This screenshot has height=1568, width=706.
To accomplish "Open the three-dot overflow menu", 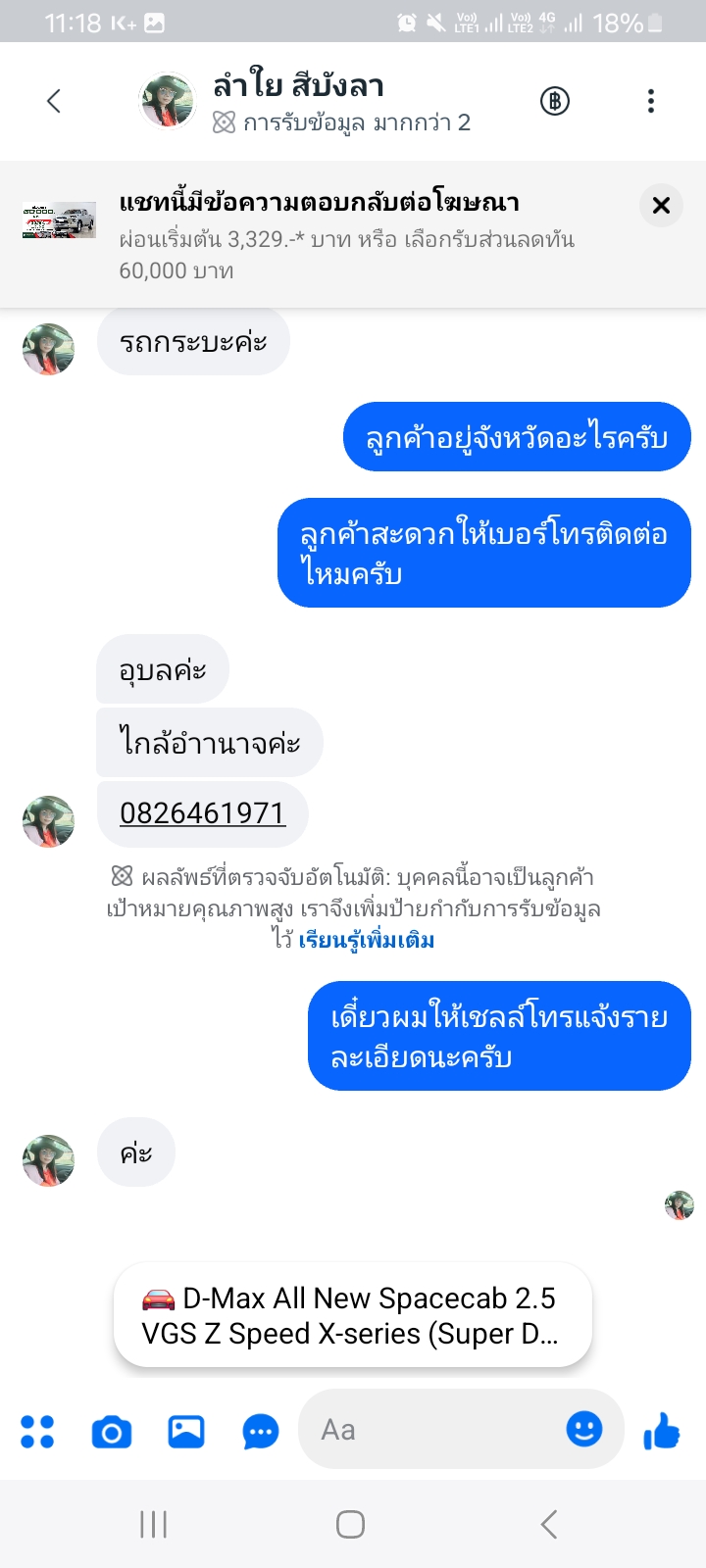I will (x=651, y=101).
